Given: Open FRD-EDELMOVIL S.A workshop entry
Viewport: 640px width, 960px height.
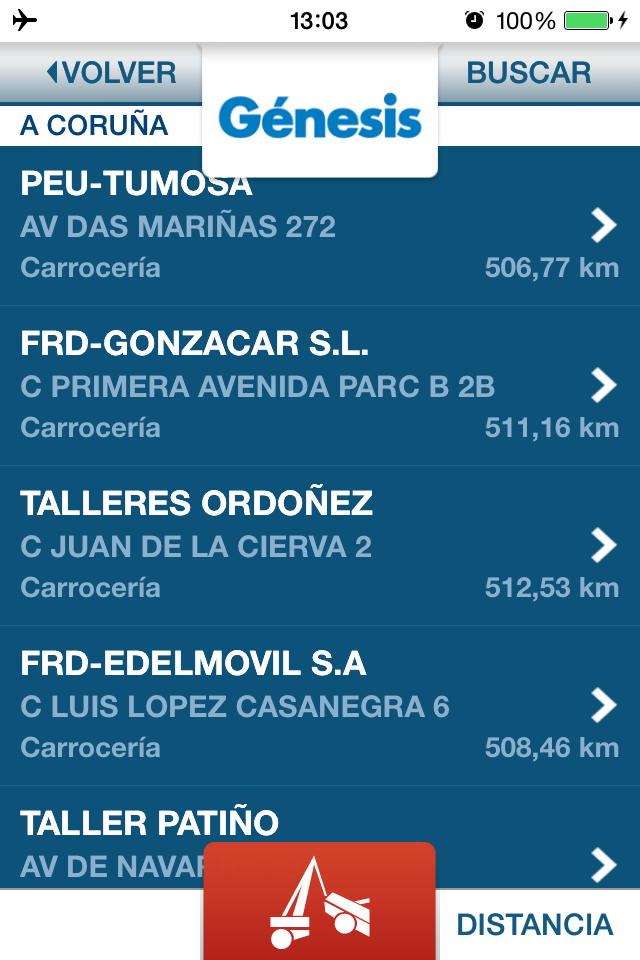Looking at the screenshot, I should pyautogui.click(x=320, y=706).
